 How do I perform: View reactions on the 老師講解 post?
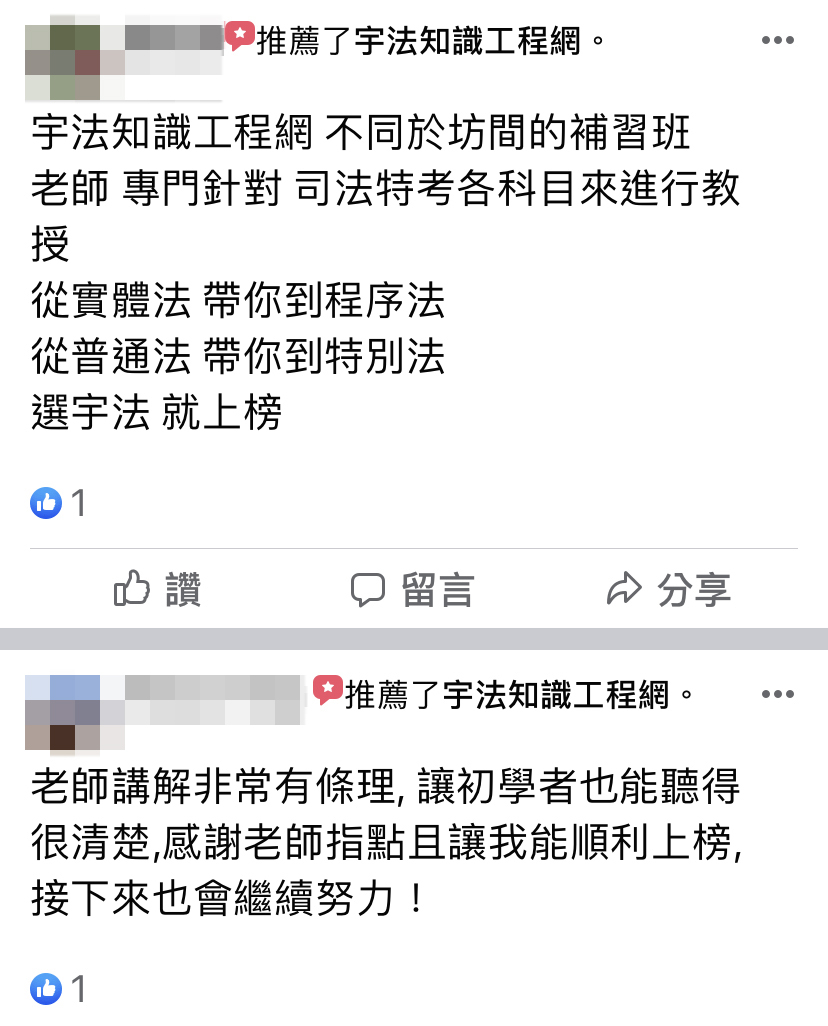coord(58,989)
